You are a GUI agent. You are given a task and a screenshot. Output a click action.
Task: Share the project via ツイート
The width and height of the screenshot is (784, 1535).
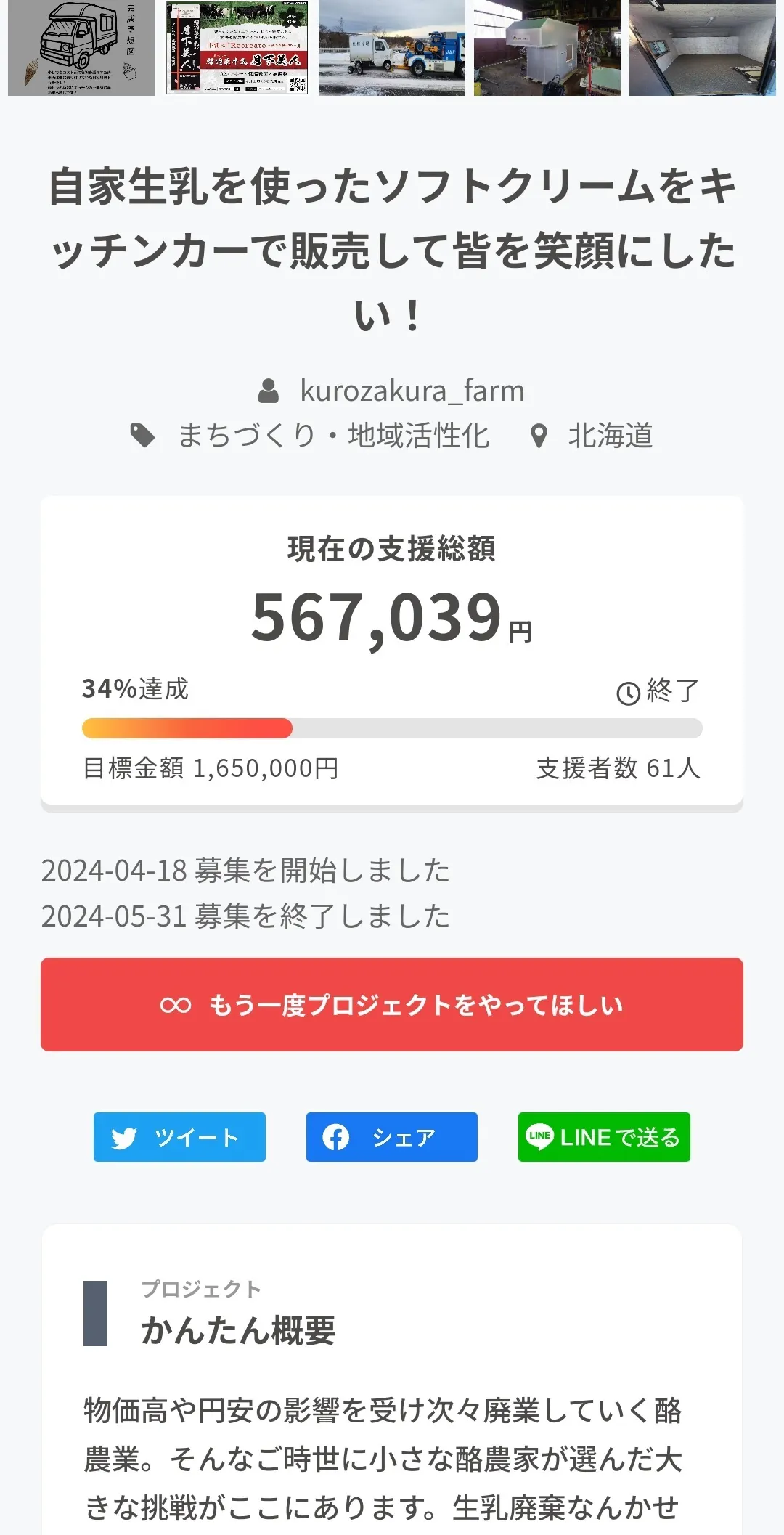[x=179, y=1137]
